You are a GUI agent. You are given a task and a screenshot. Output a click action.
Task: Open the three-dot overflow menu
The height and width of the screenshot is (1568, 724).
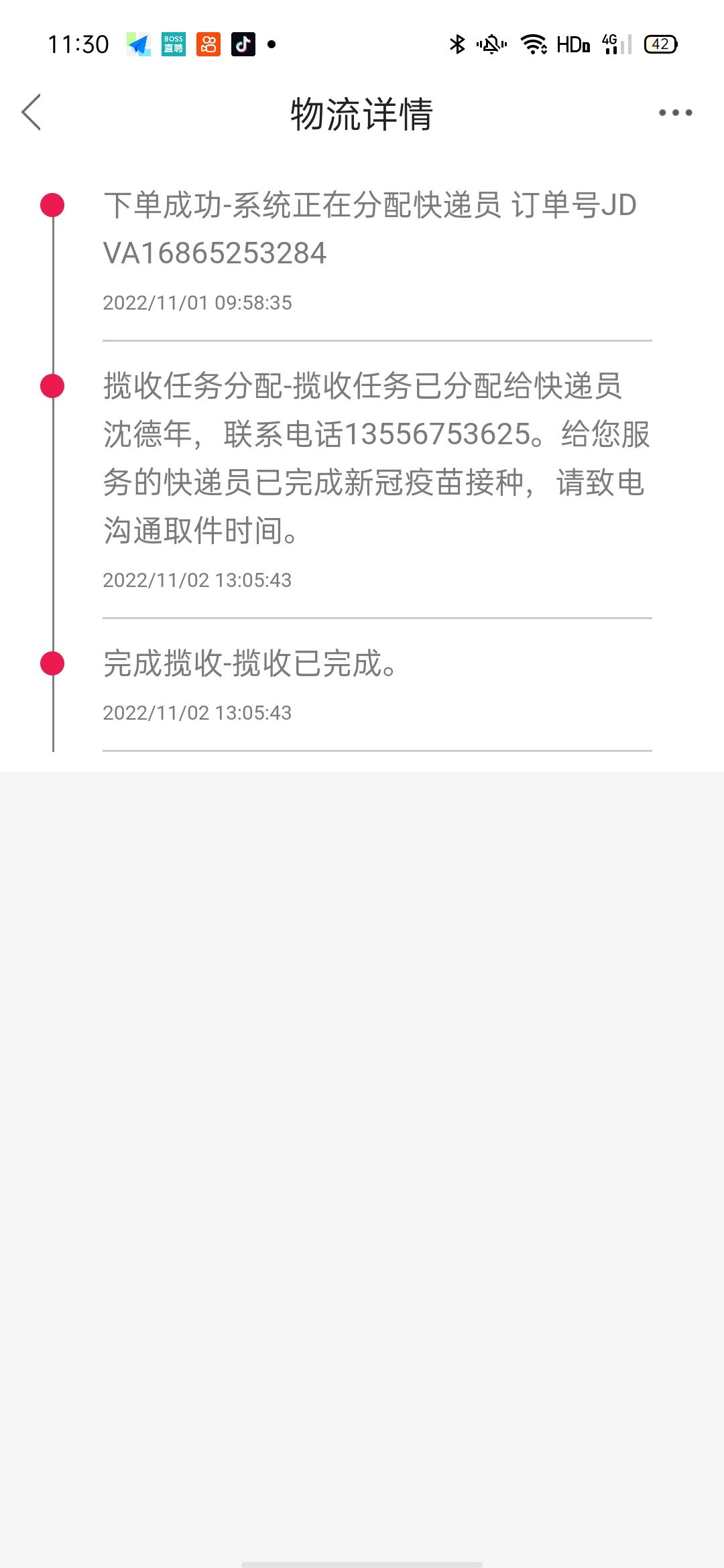[x=675, y=113]
